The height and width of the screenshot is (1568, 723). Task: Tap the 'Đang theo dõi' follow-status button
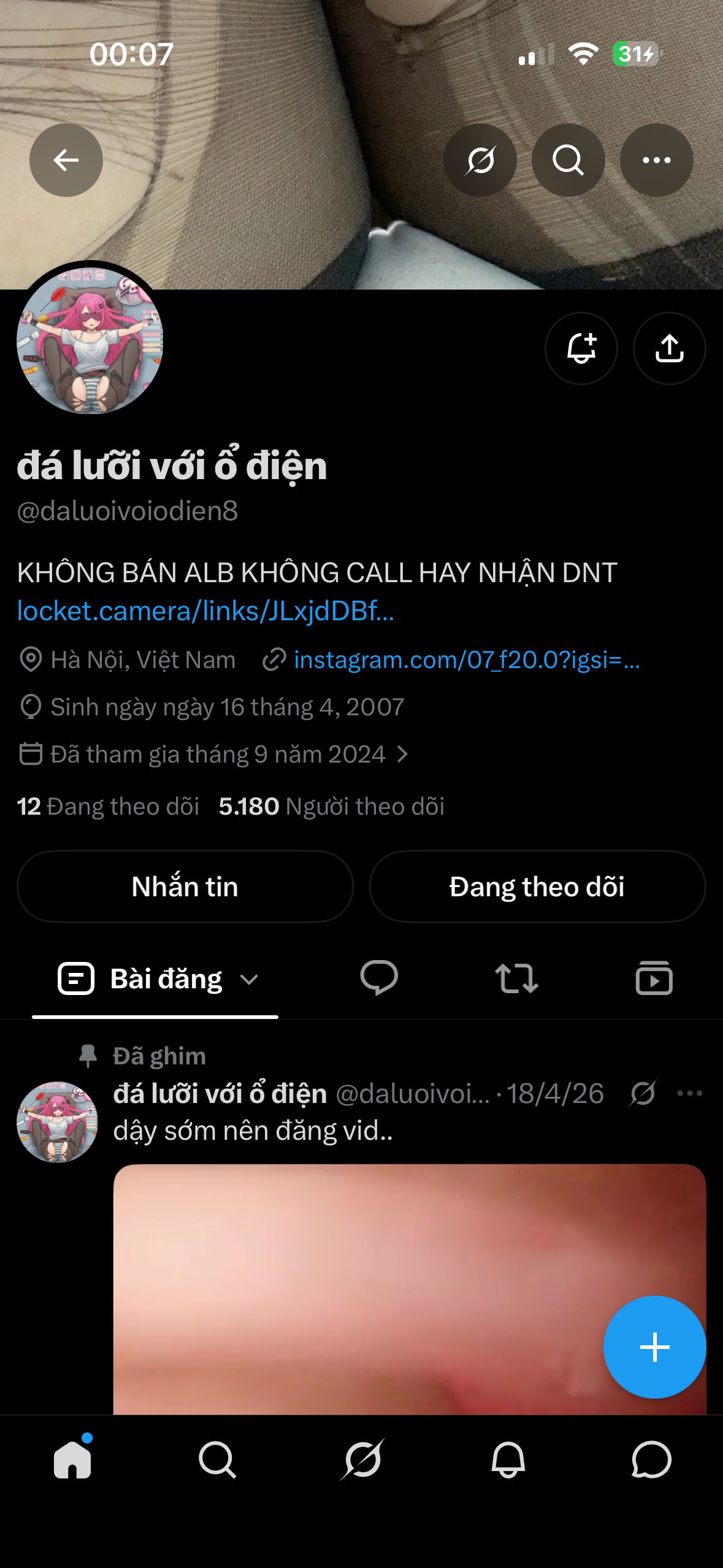tap(537, 886)
